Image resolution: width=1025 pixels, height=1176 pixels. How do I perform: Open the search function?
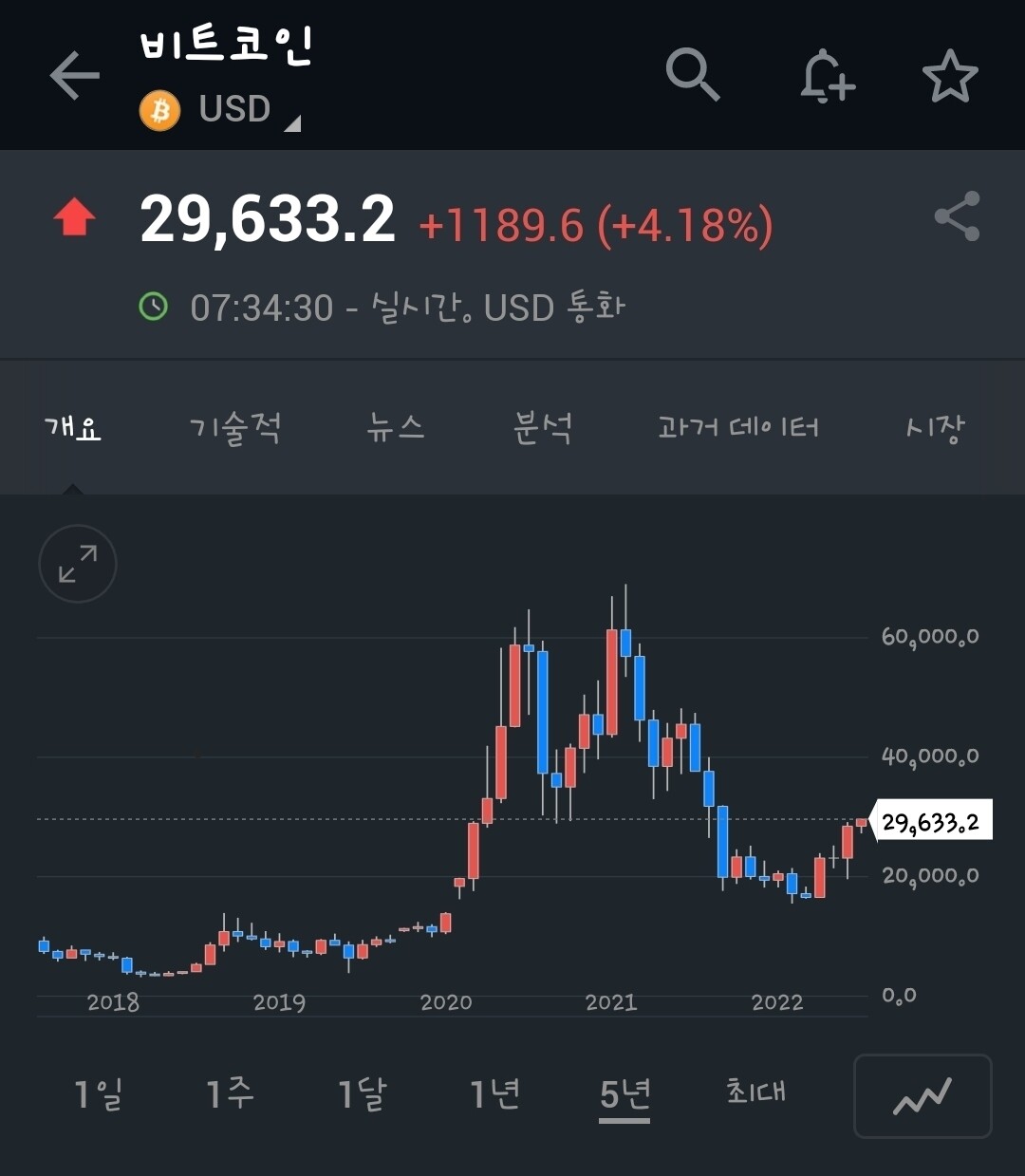[692, 76]
